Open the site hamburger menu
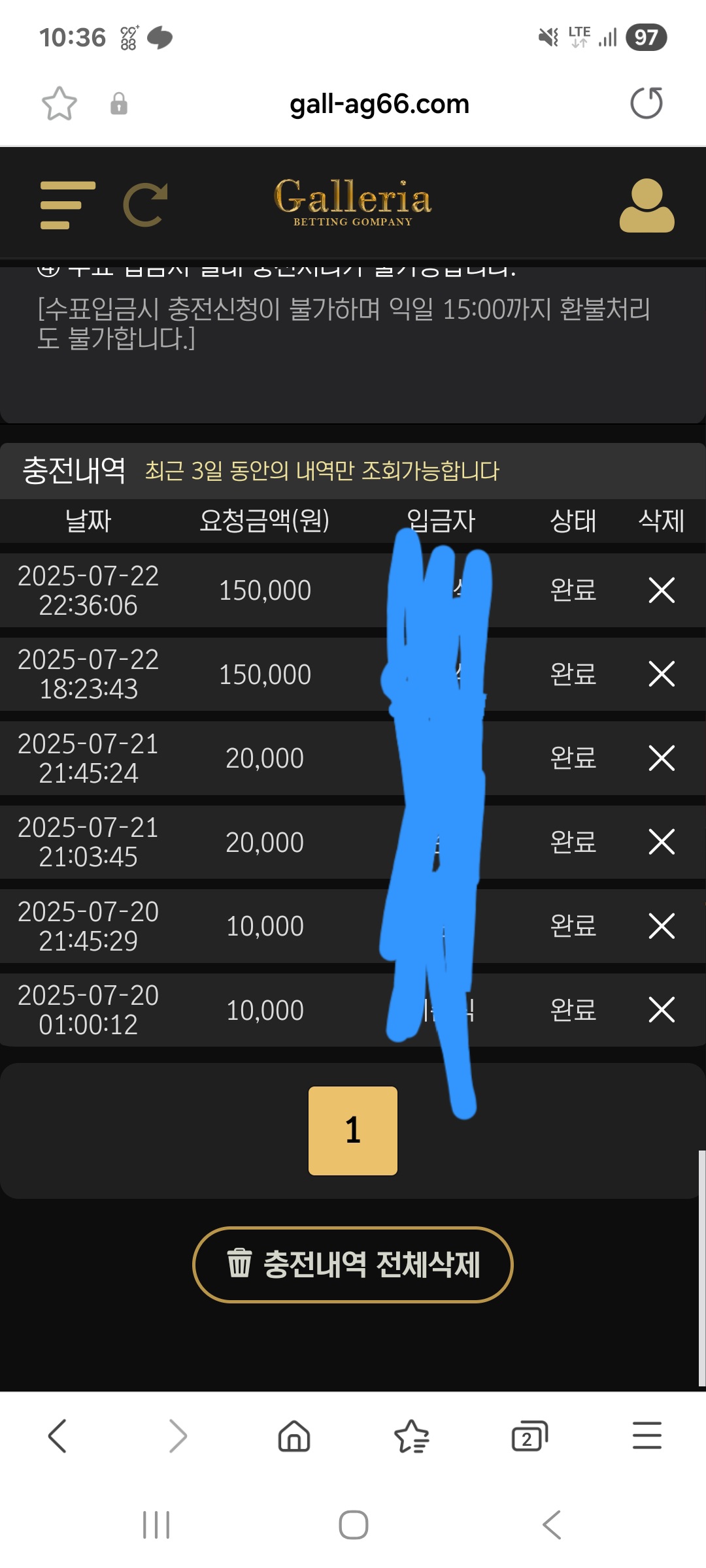Image resolution: width=706 pixels, height=1568 pixels. coord(67,205)
